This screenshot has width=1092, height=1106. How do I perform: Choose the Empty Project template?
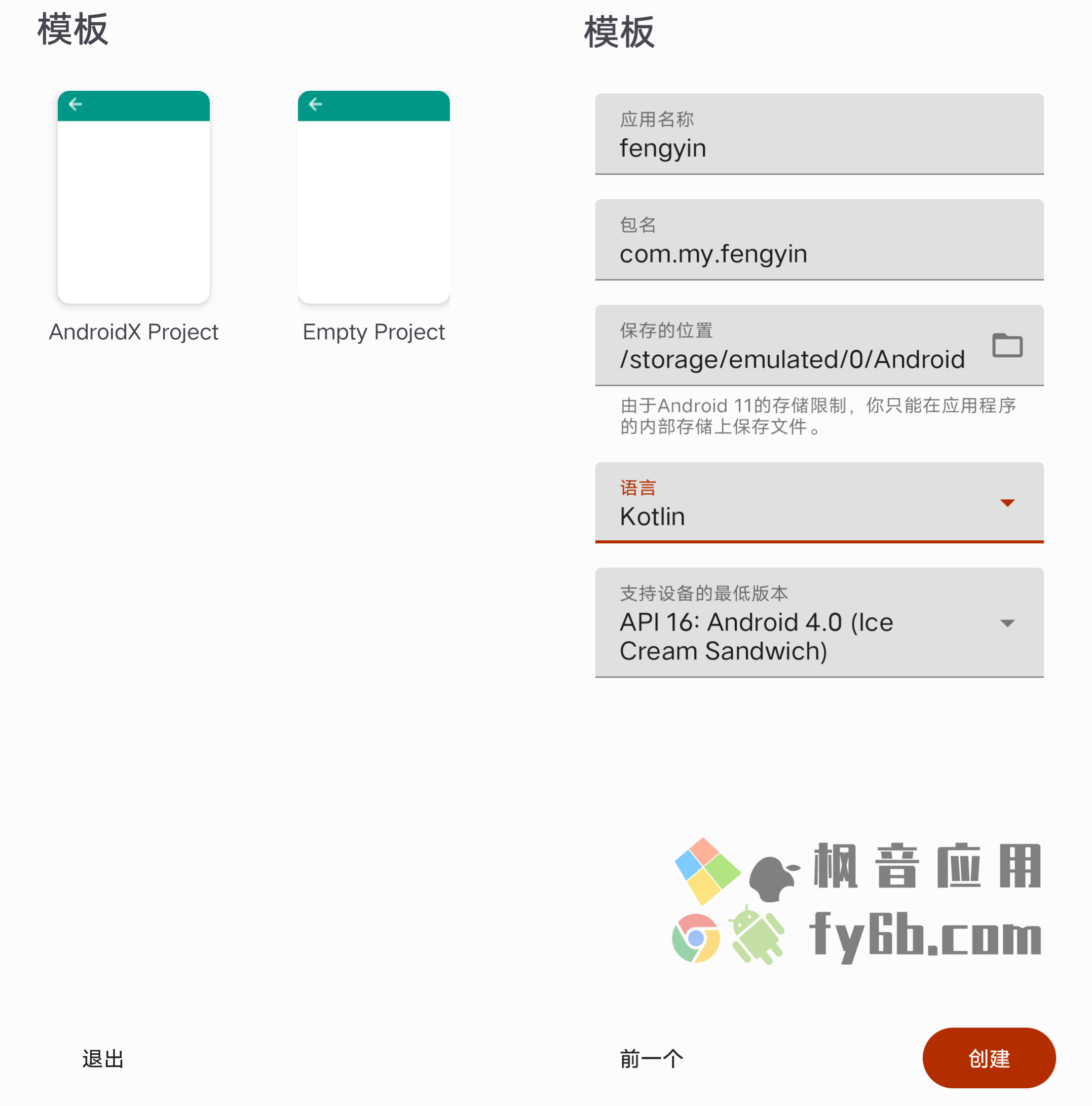(x=373, y=198)
